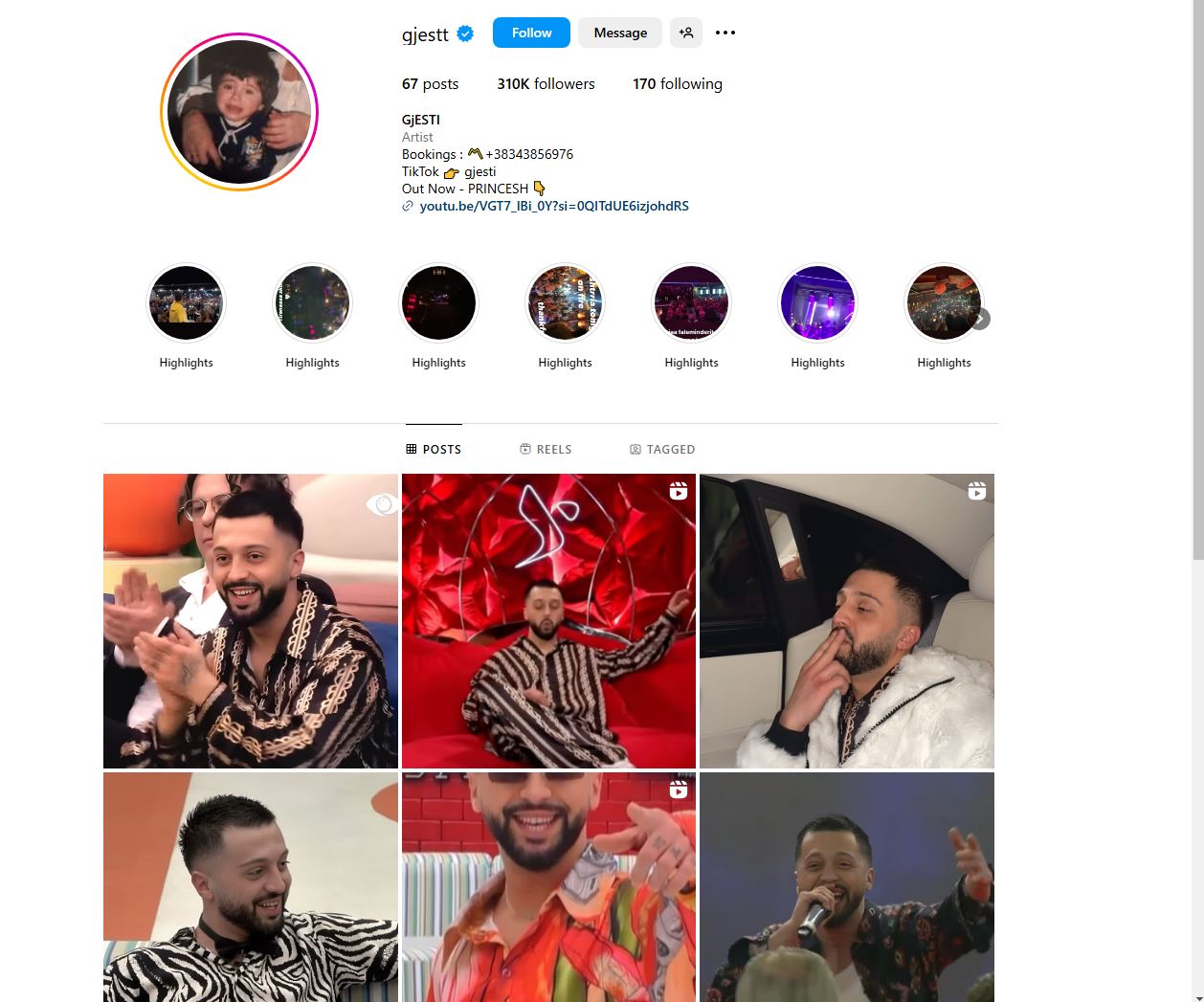
Task: Switch to the Tagged tab
Action: [662, 449]
